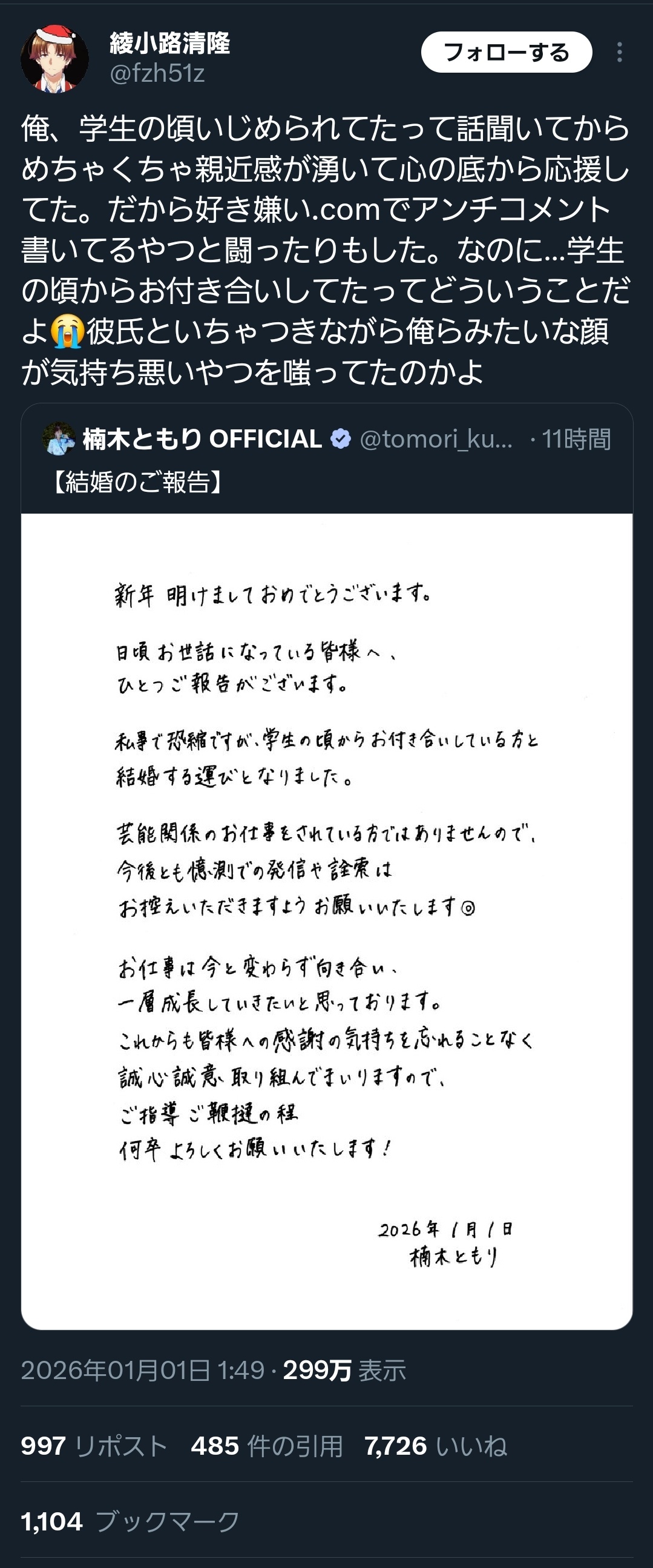Open the three-dot overflow menu

coord(619,52)
